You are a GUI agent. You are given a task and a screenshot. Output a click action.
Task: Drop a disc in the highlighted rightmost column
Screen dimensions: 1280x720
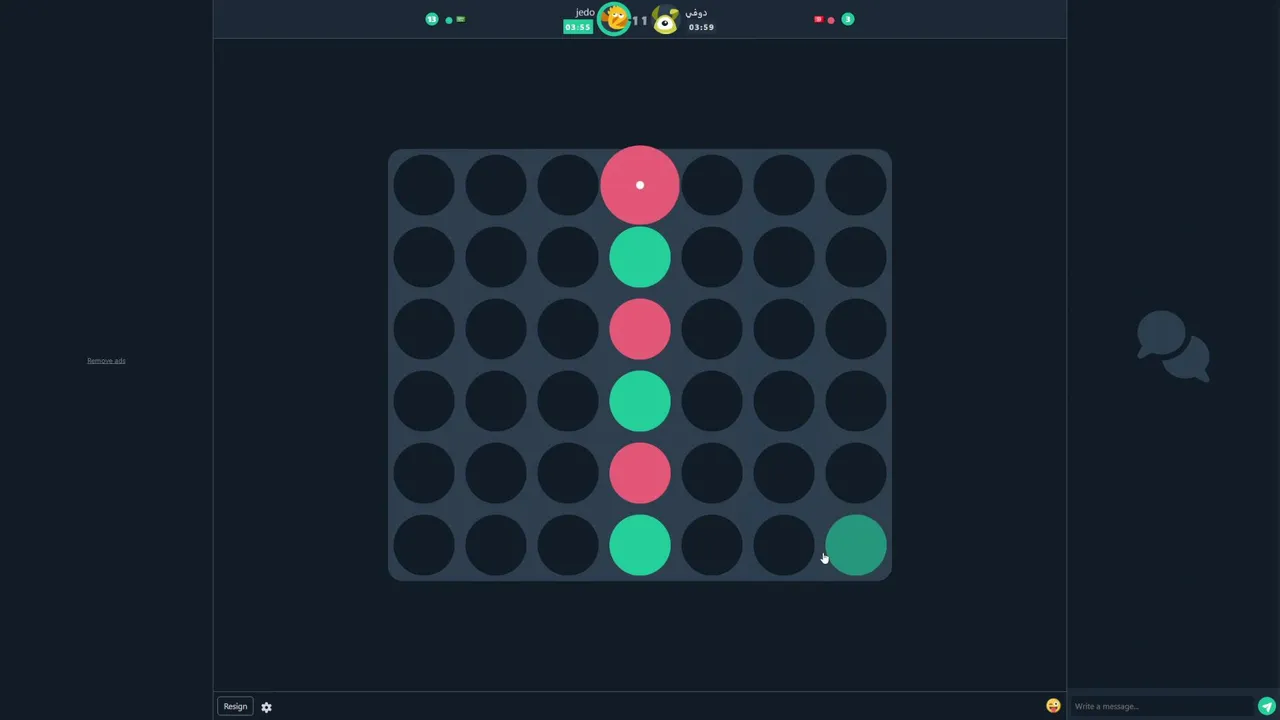(x=856, y=545)
